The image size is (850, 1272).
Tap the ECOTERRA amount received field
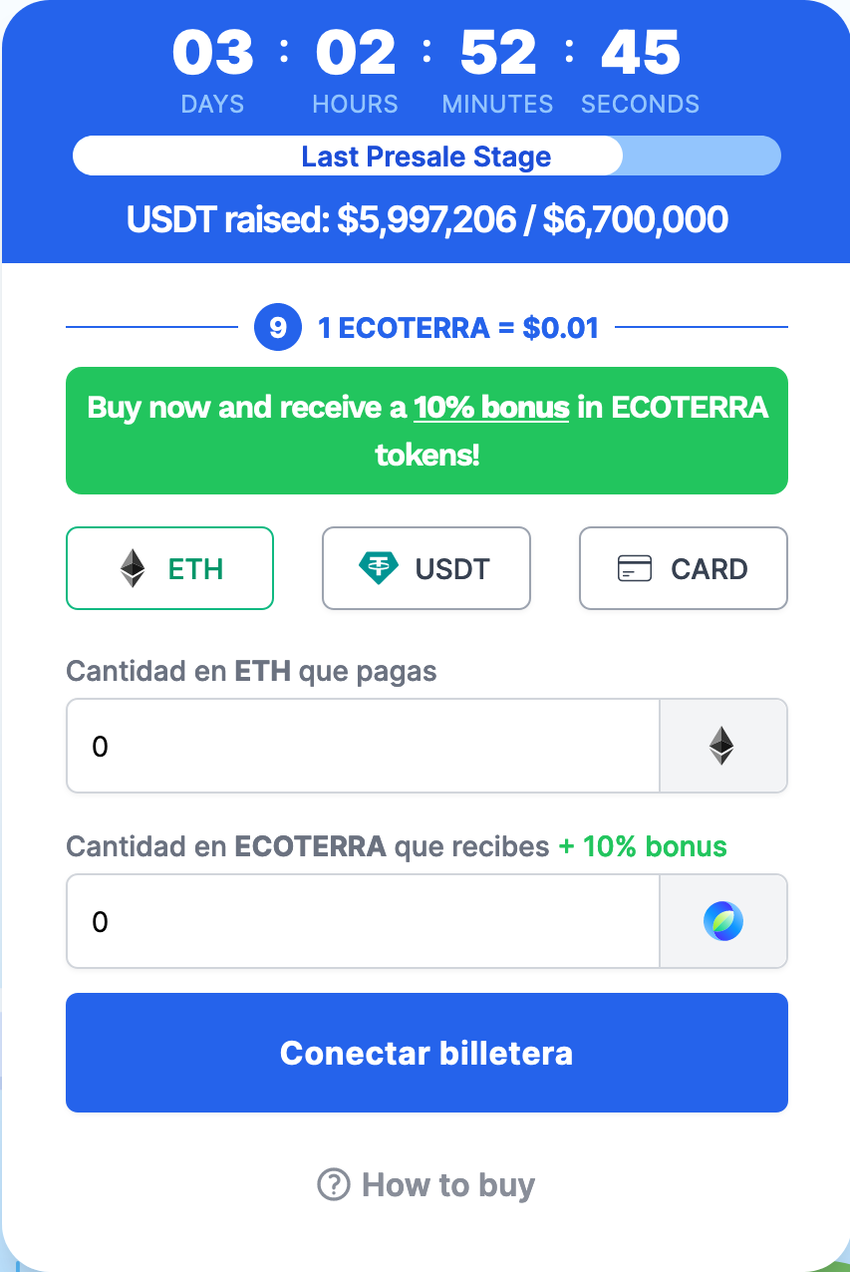(363, 921)
